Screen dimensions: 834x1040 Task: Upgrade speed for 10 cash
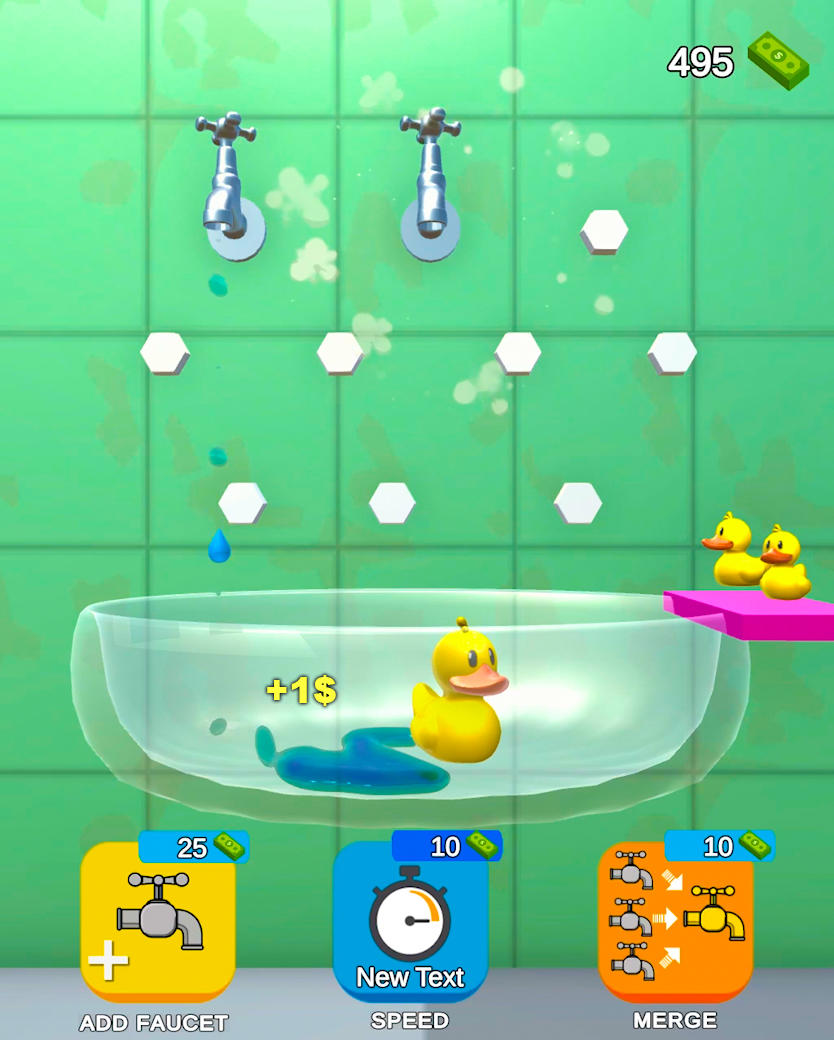(410, 920)
